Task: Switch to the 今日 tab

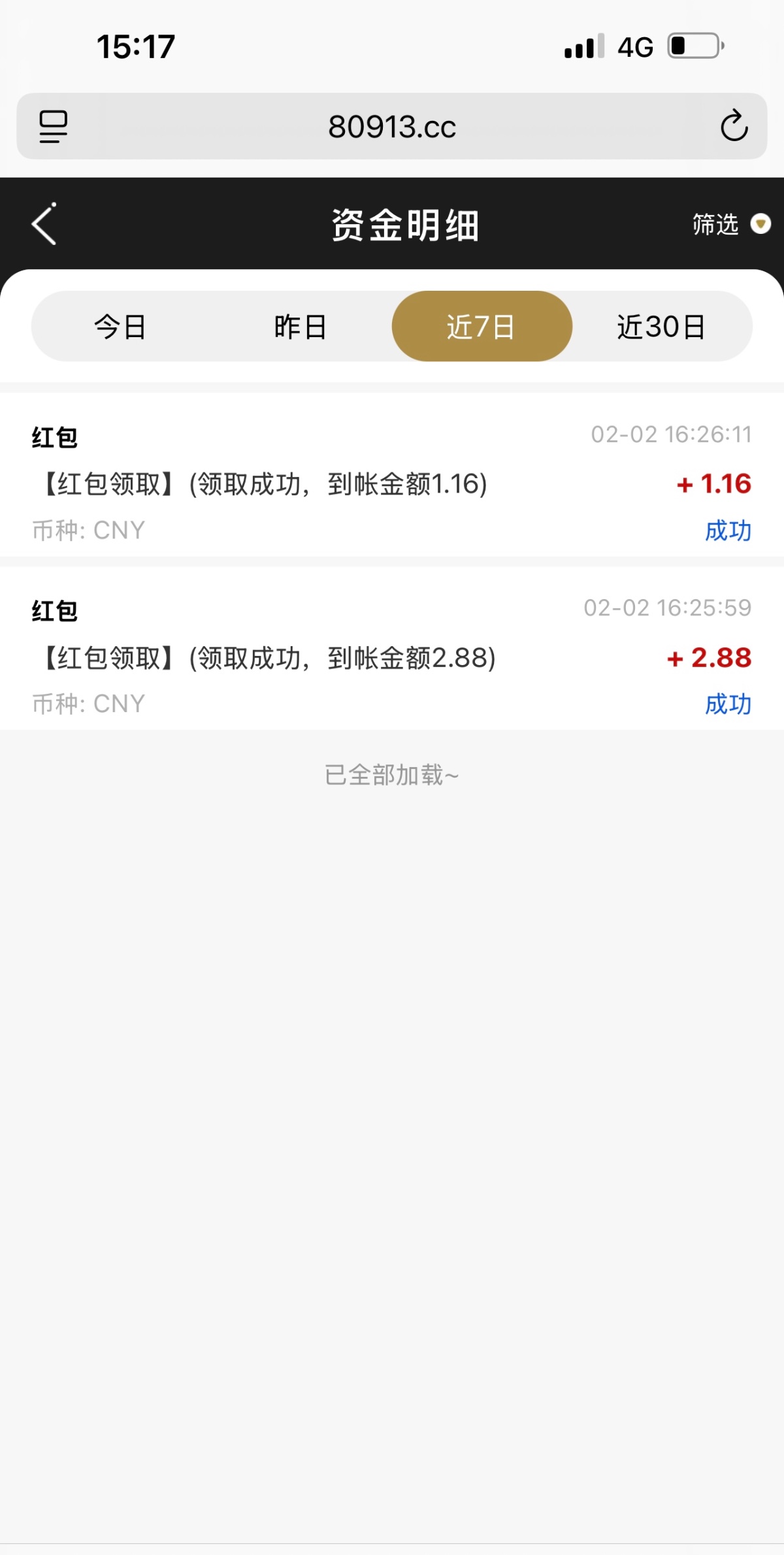Action: click(120, 327)
